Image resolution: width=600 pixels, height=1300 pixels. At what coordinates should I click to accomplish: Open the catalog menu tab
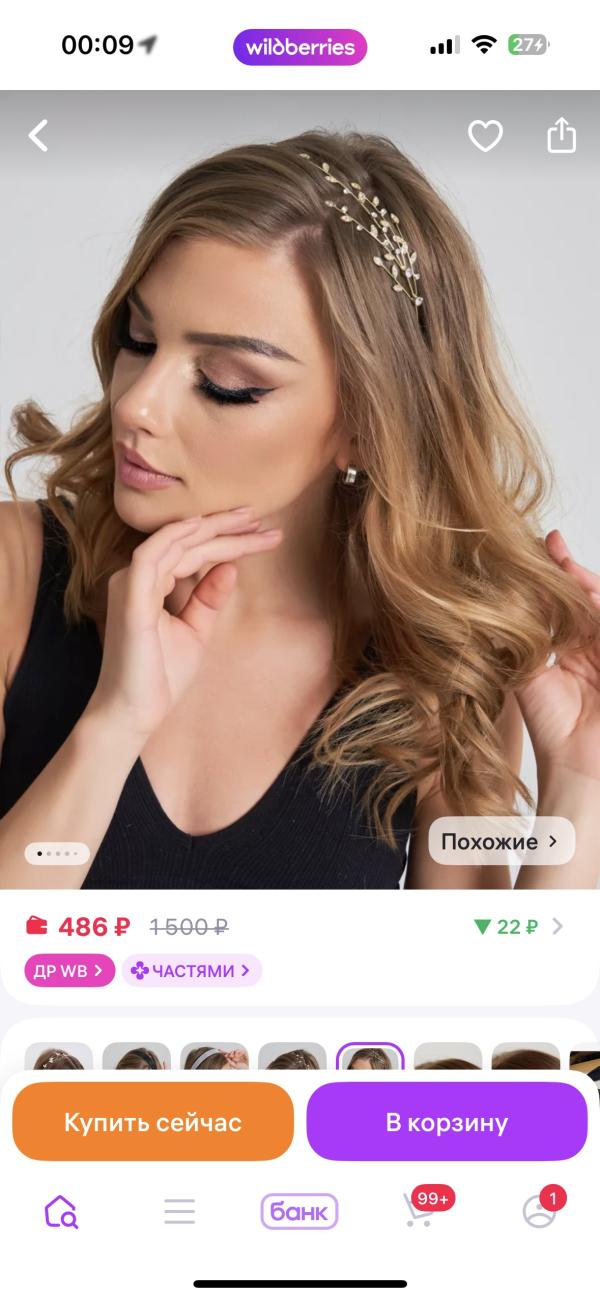180,1211
